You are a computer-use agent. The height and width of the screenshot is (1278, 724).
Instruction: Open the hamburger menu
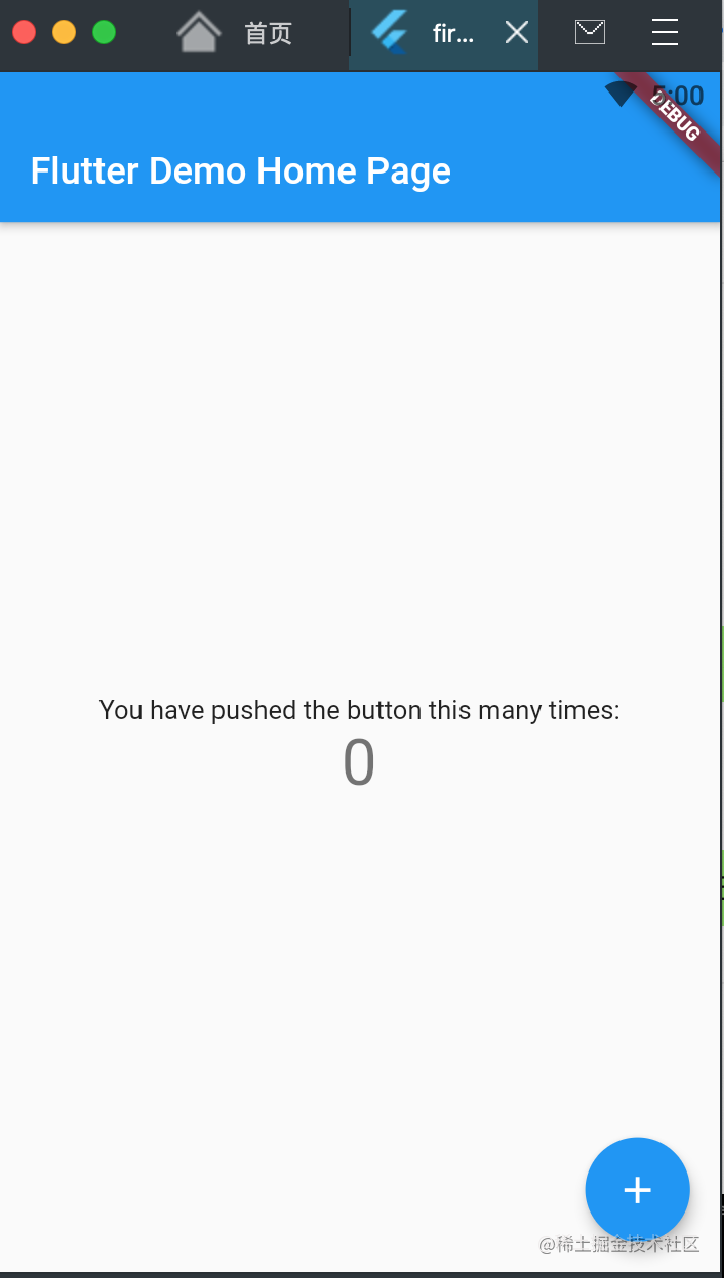665,33
